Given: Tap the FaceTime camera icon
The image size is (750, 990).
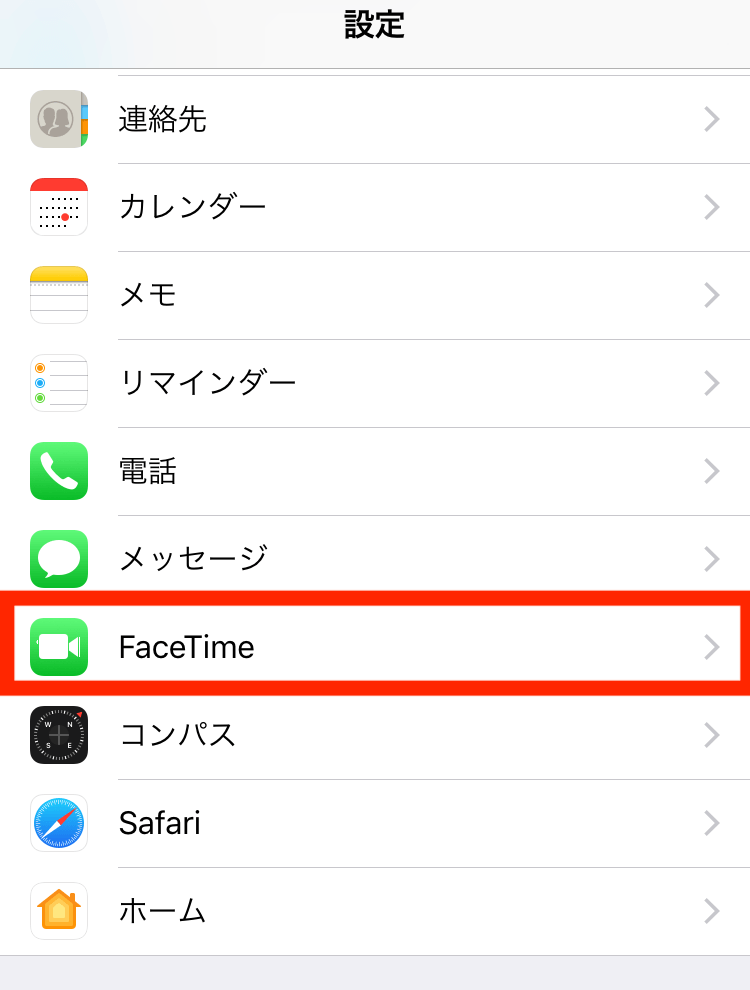Looking at the screenshot, I should point(58,647).
